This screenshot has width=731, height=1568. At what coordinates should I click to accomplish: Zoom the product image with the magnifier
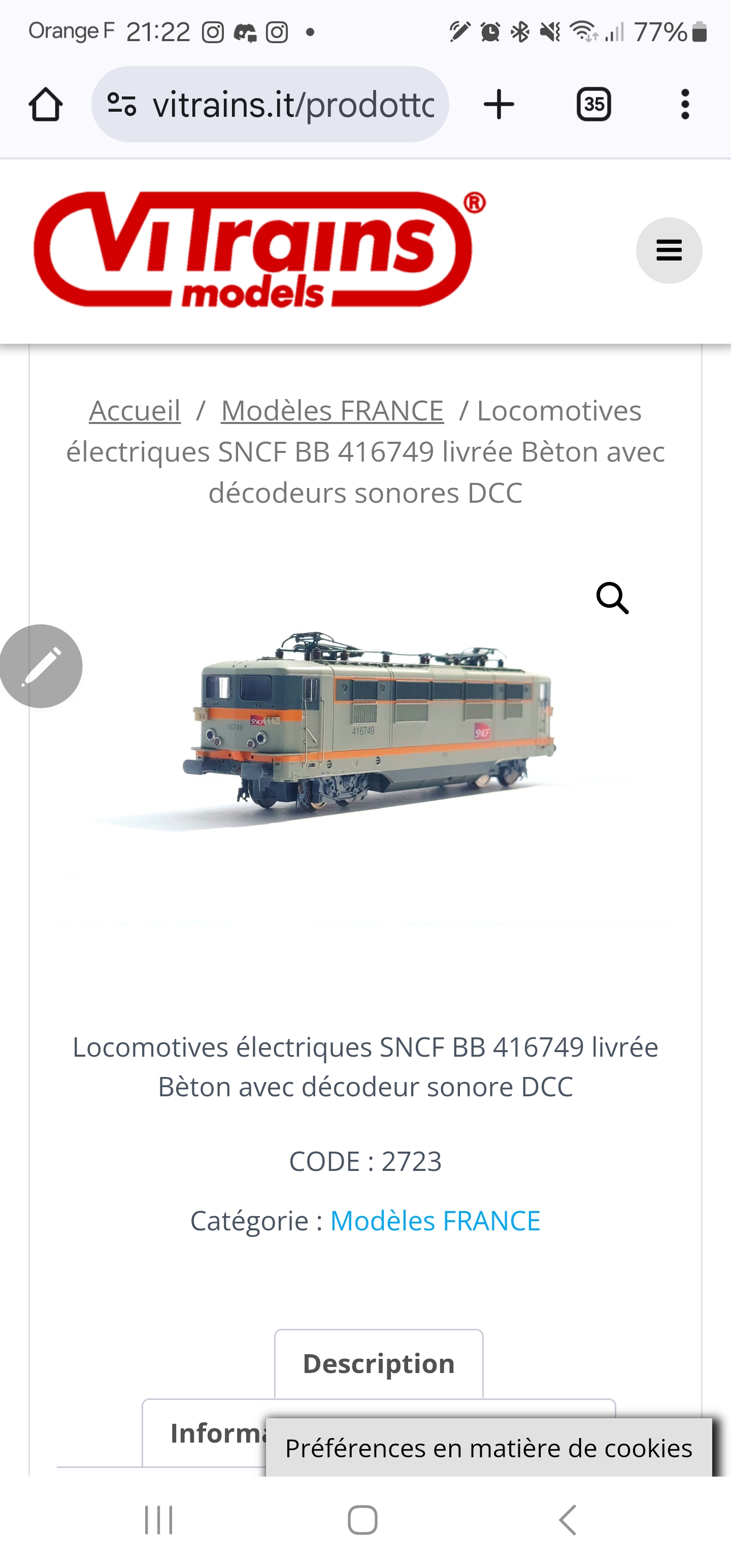tap(612, 598)
